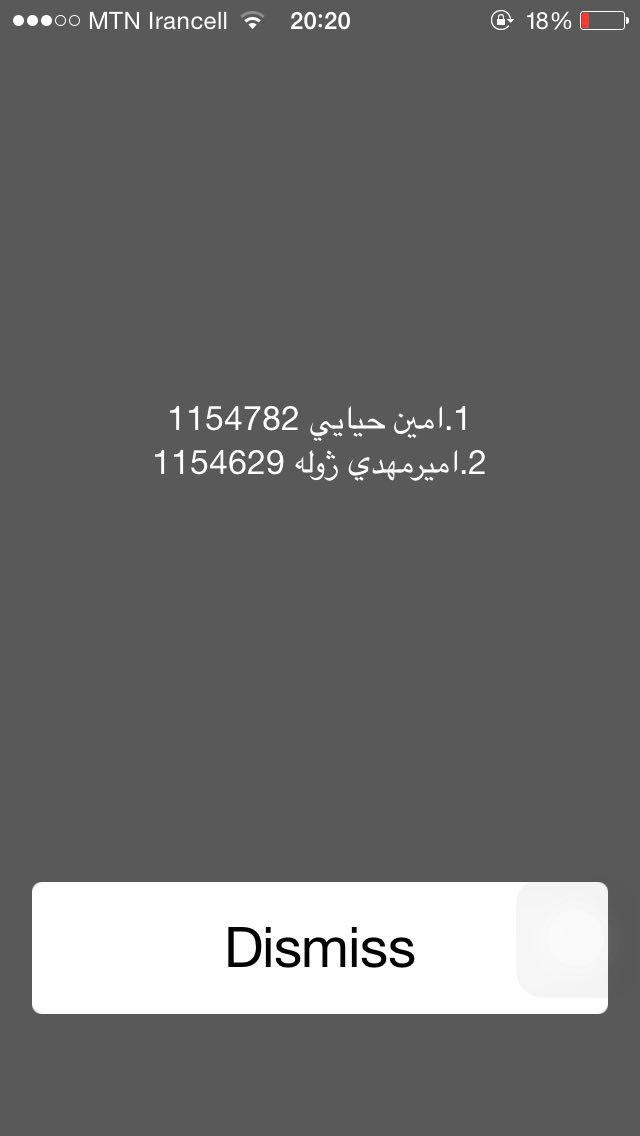Dismiss the USSD message
Image resolution: width=640 pixels, height=1136 pixels.
(x=320, y=948)
